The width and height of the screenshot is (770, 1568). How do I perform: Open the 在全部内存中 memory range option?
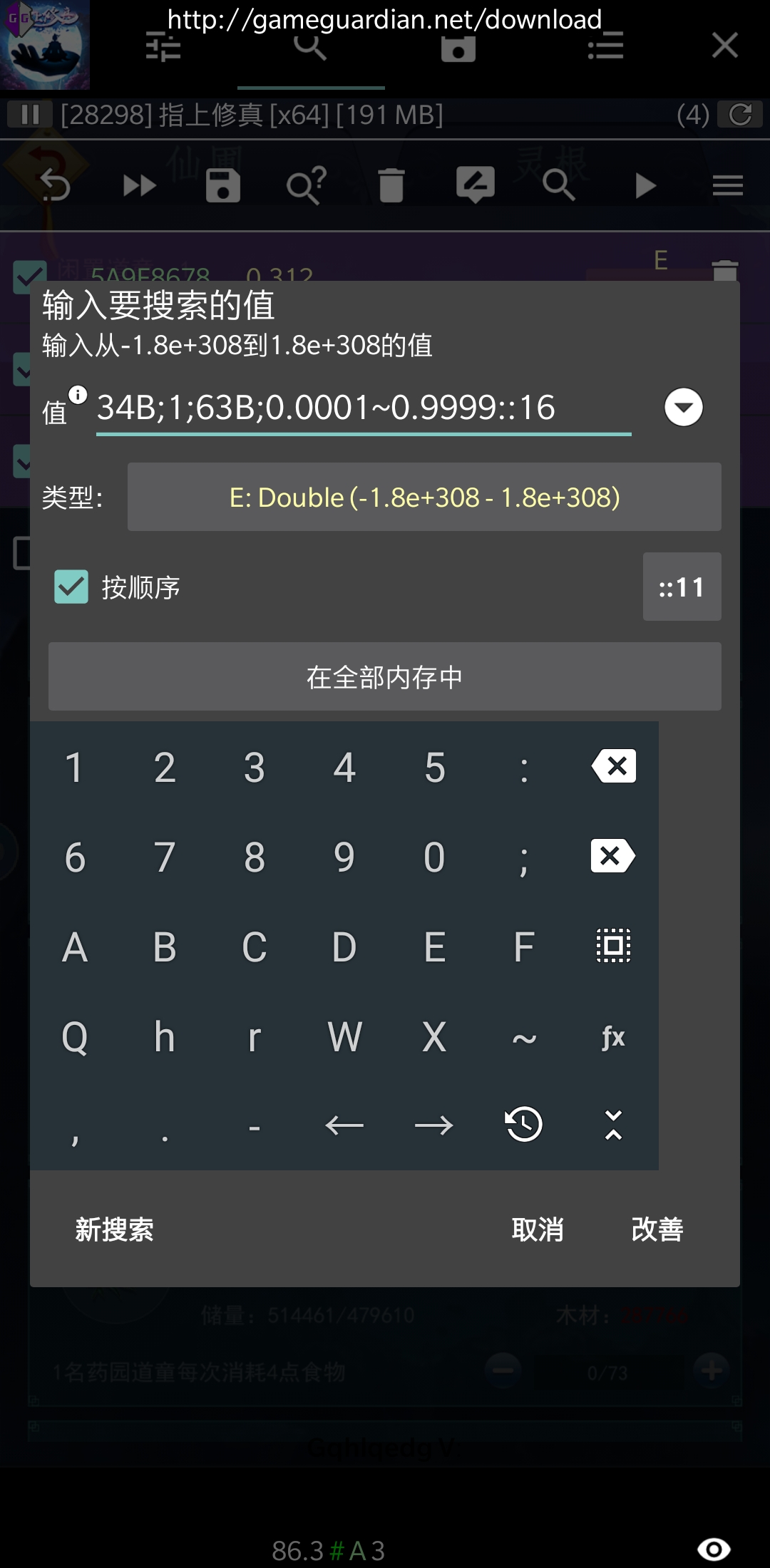point(384,676)
